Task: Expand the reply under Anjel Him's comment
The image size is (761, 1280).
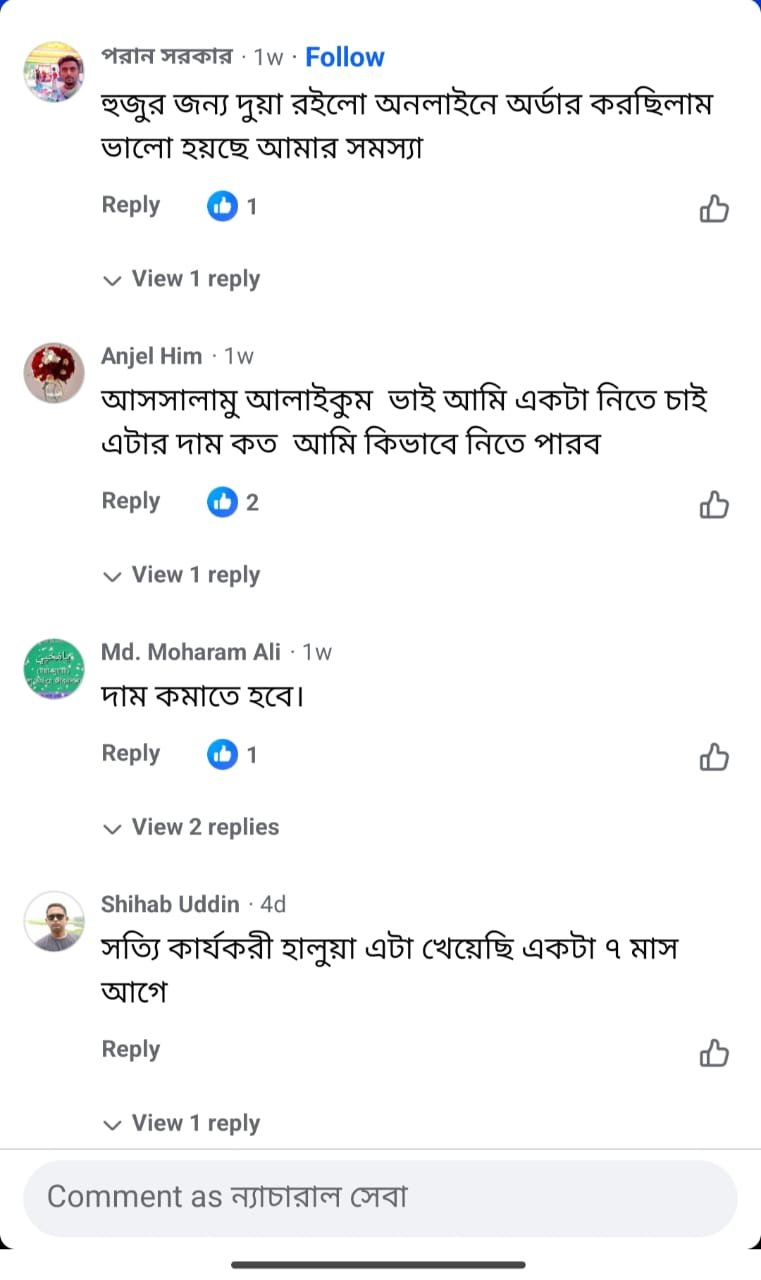Action: [x=182, y=575]
